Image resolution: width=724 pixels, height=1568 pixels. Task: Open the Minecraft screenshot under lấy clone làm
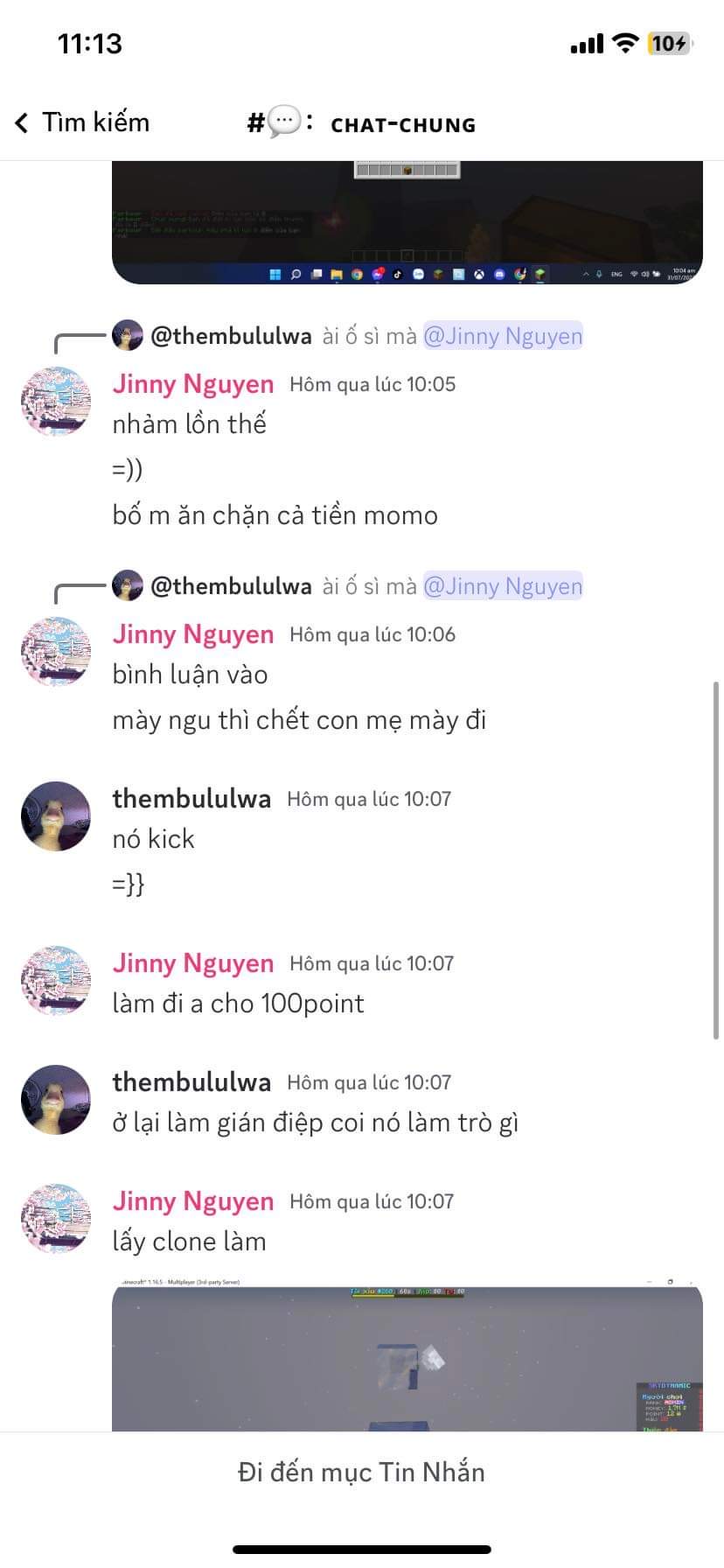coord(407,1354)
